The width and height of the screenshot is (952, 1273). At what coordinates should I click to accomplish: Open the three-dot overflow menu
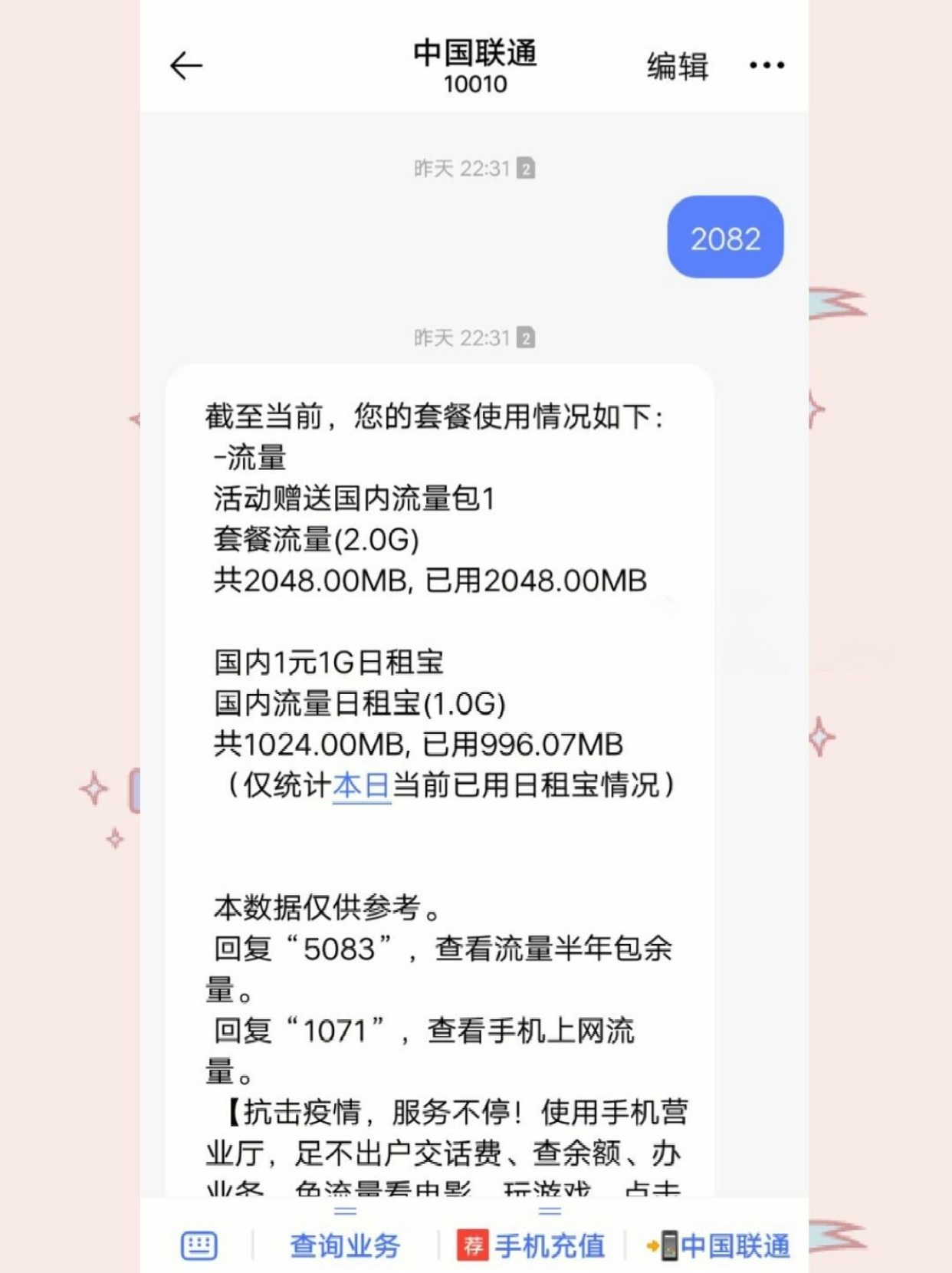tap(767, 66)
